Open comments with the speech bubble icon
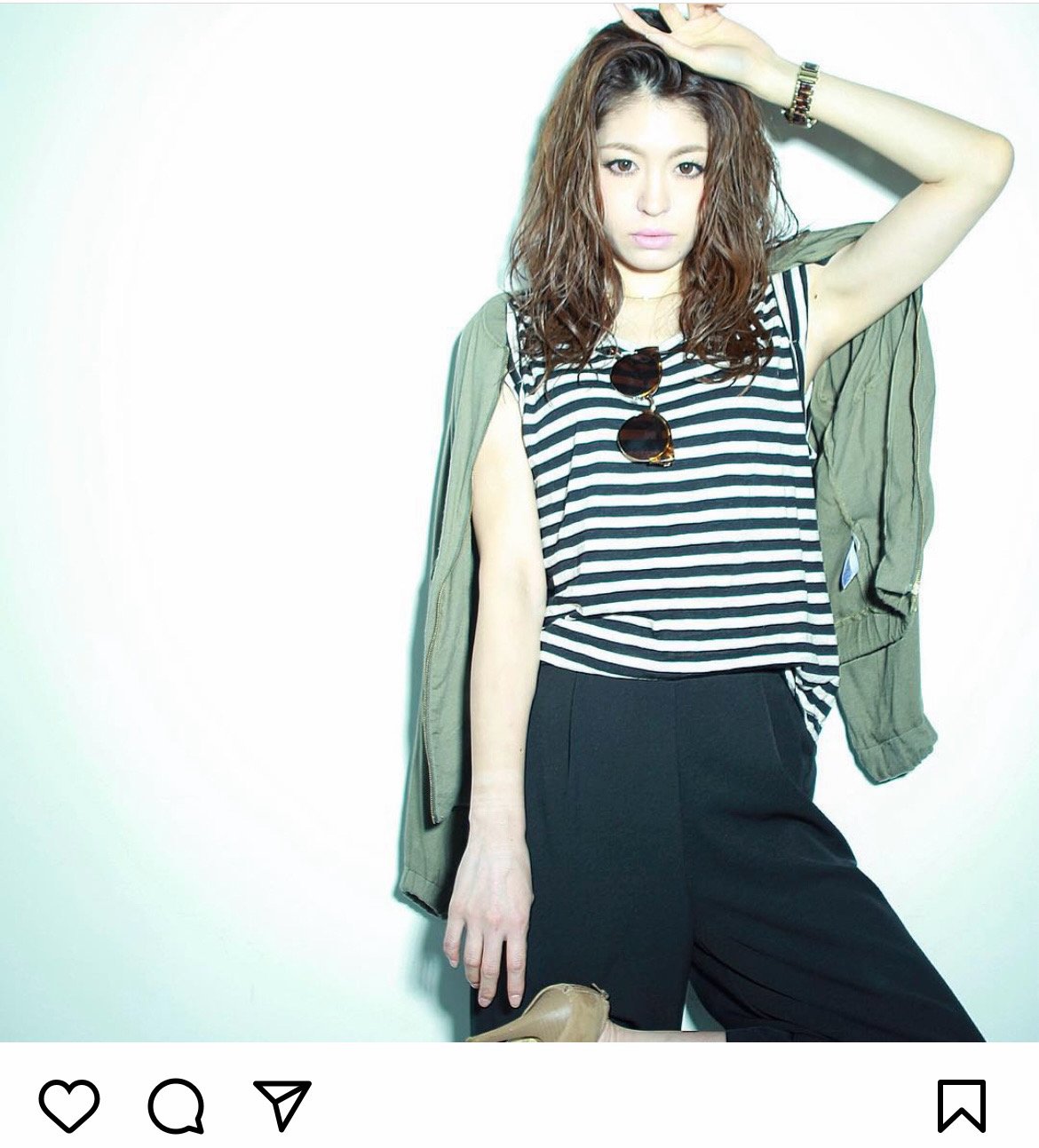Image resolution: width=1039 pixels, height=1148 pixels. click(176, 1105)
